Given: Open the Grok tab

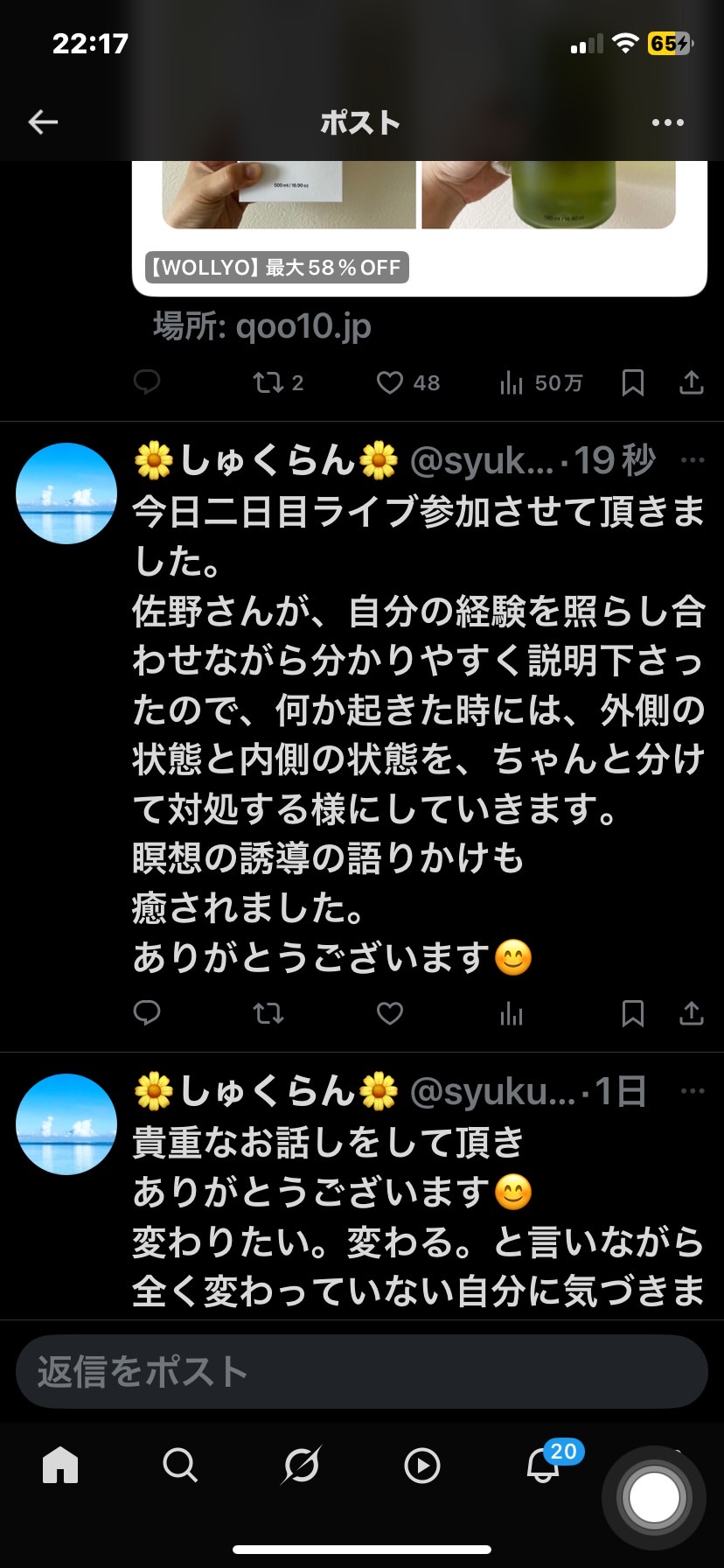Looking at the screenshot, I should (301, 1465).
